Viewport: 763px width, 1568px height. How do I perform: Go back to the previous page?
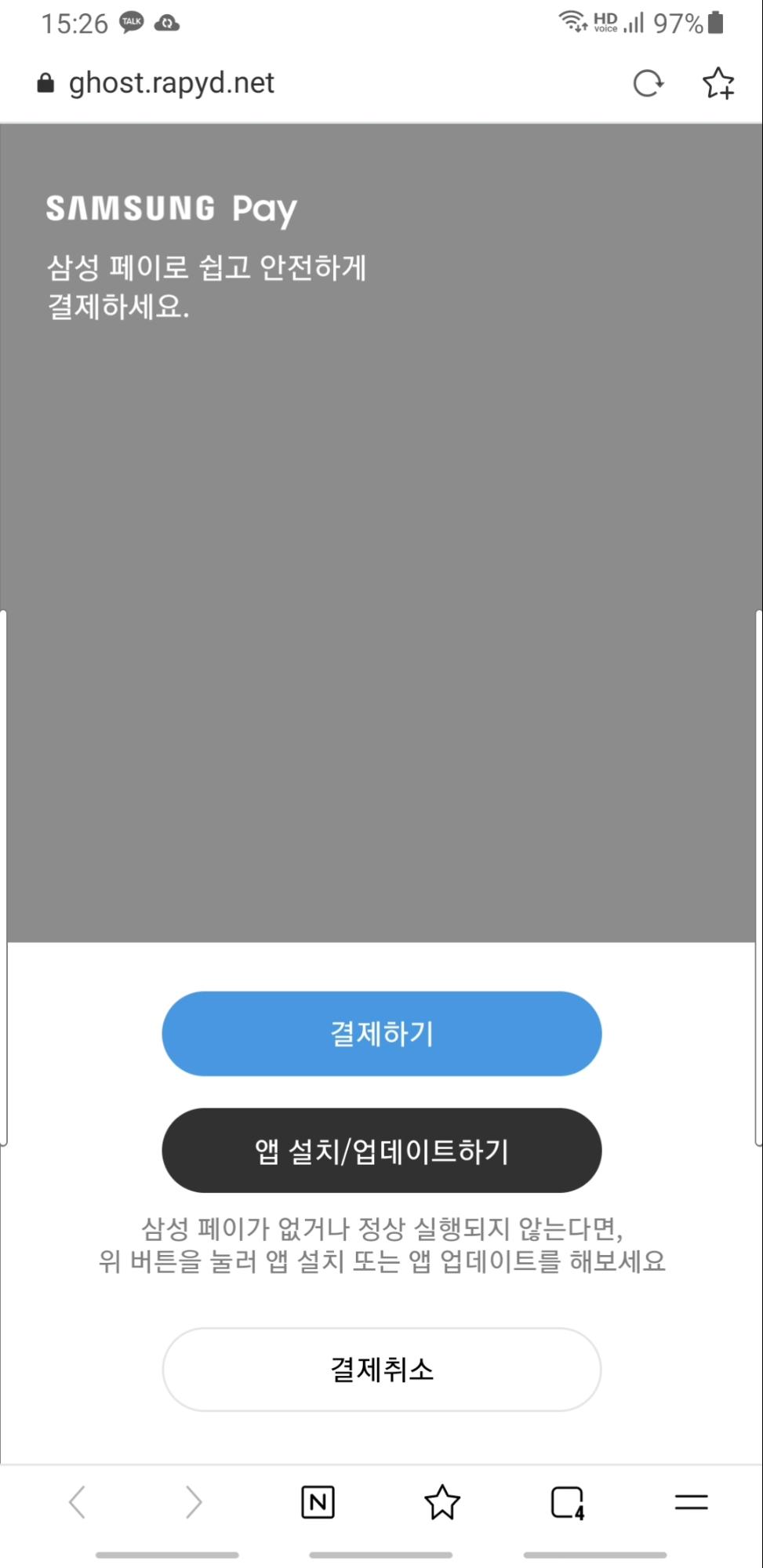pyautogui.click(x=77, y=1502)
